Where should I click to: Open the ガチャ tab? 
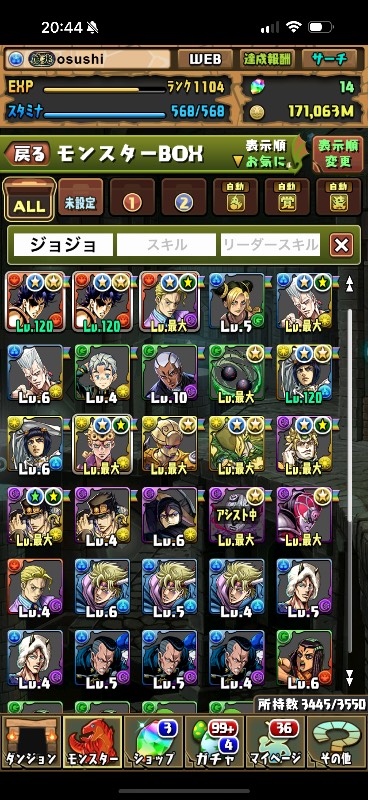(x=214, y=742)
